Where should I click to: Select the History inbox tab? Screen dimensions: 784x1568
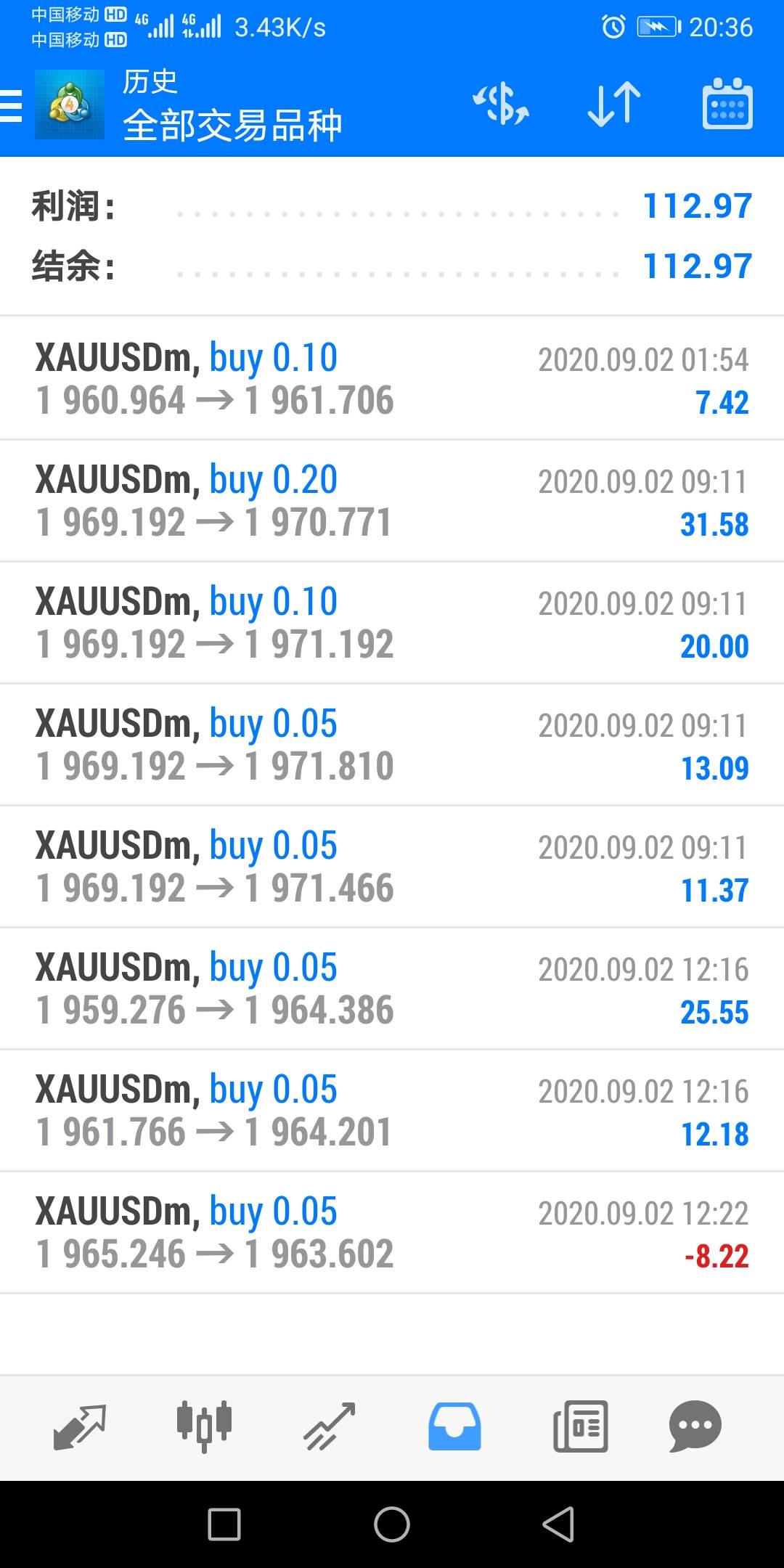click(454, 1426)
